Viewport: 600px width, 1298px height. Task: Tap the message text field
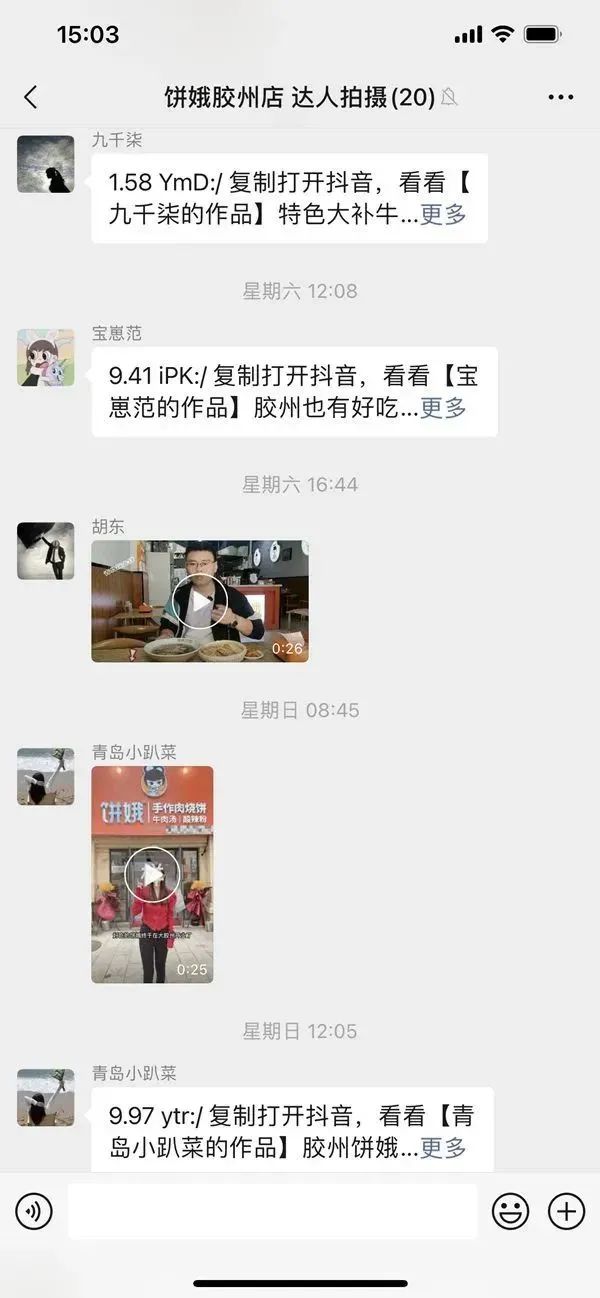point(272,1212)
